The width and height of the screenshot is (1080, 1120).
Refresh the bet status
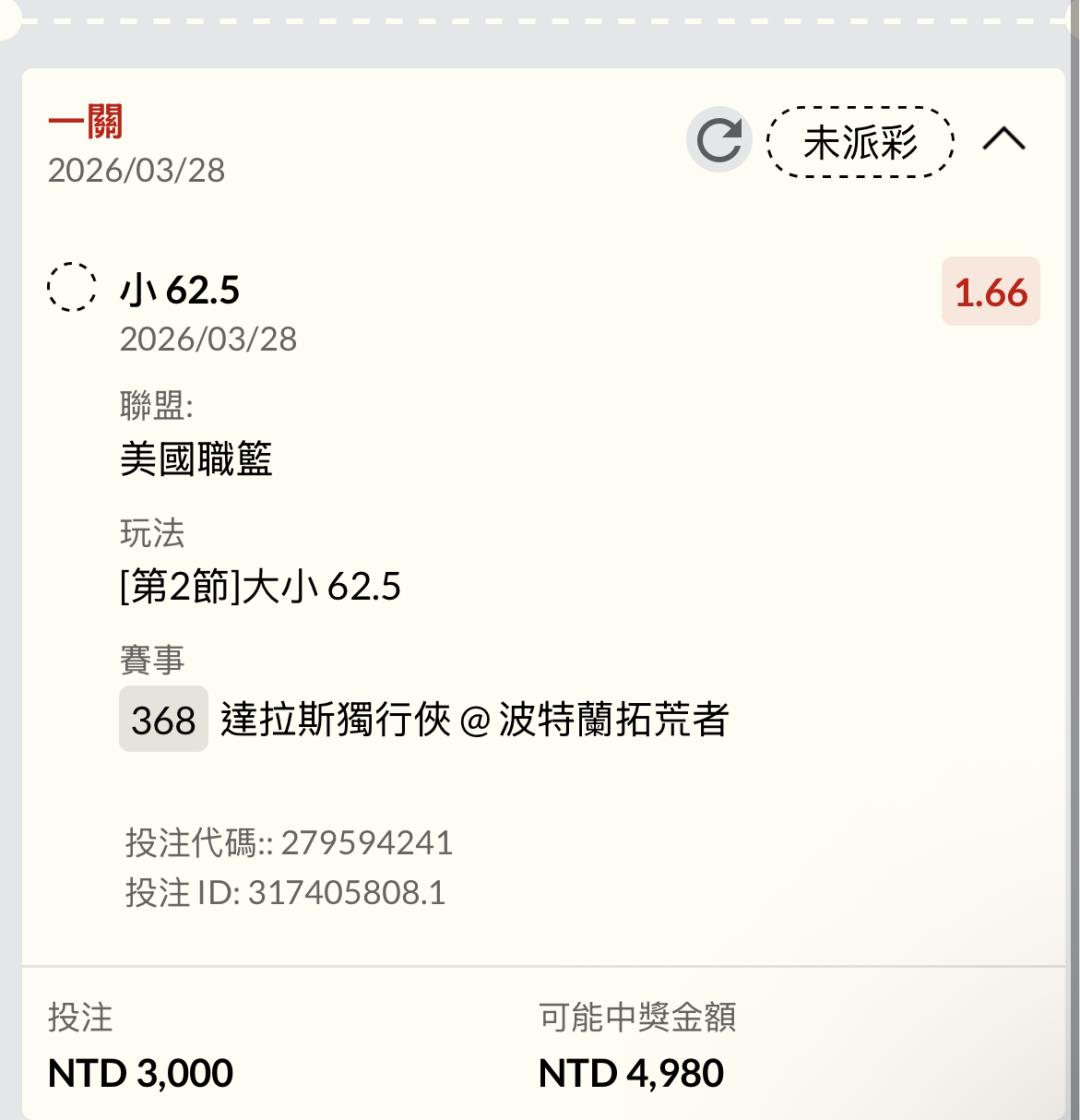click(719, 140)
